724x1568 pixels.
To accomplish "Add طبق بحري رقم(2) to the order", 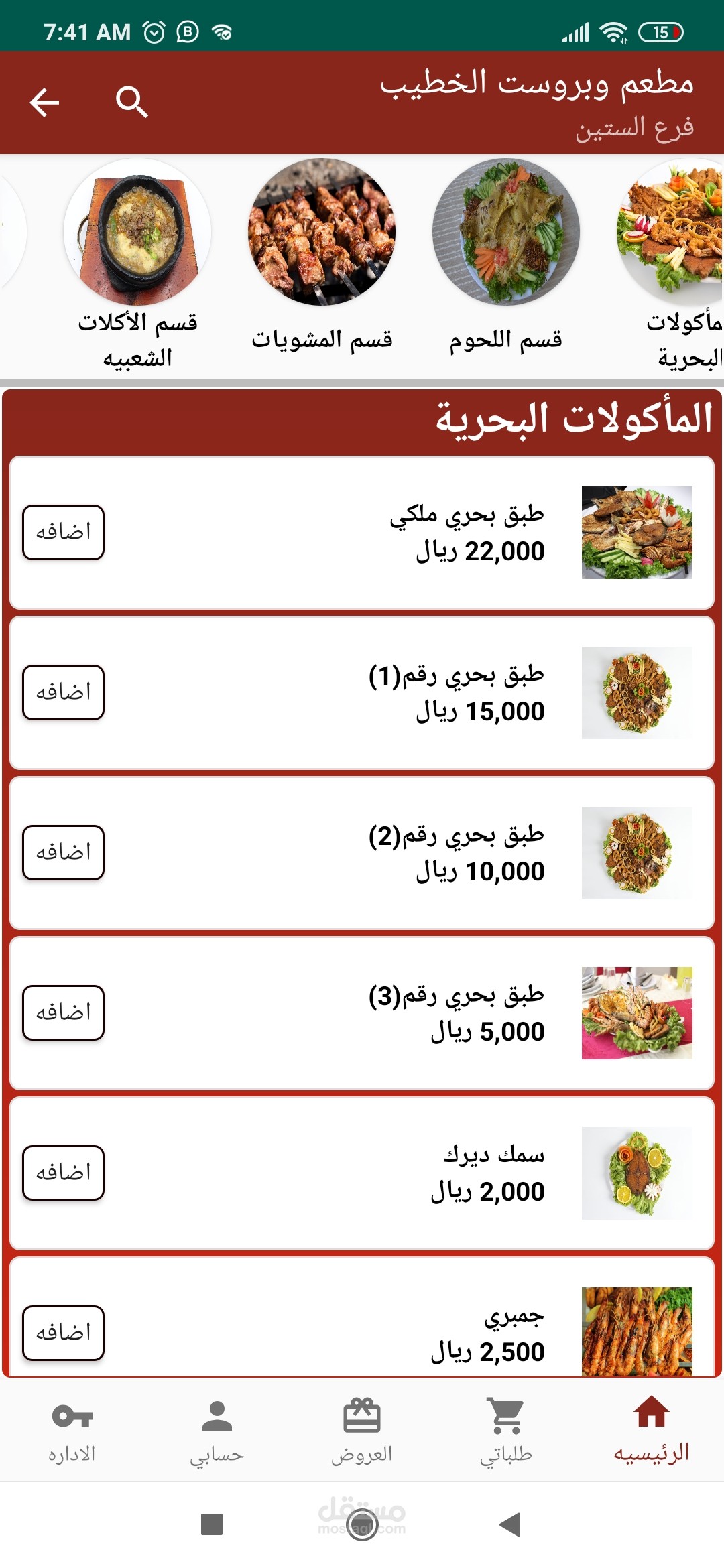I will pos(64,852).
